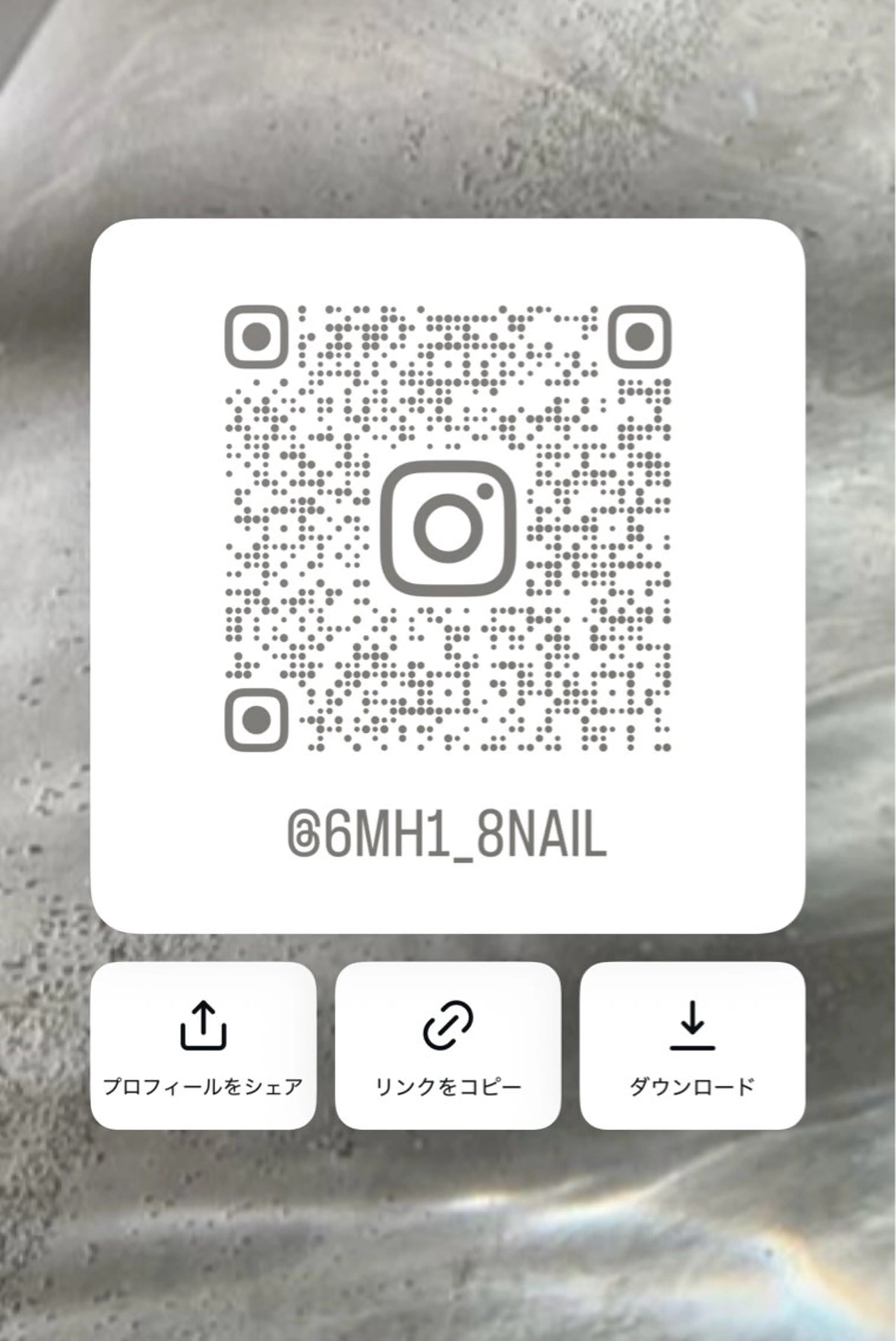Download the QR code with ダウンロード
Viewport: 896px width, 1341px height.
tap(692, 1045)
